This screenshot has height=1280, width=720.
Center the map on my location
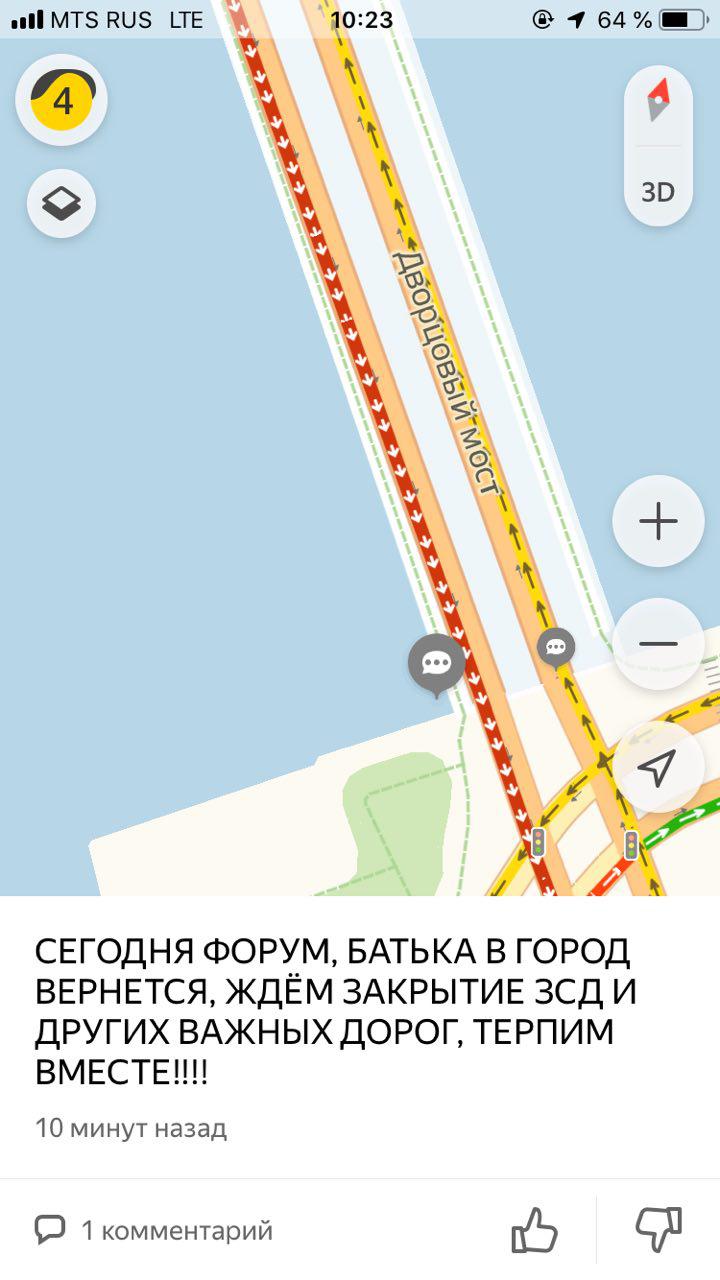click(x=656, y=767)
